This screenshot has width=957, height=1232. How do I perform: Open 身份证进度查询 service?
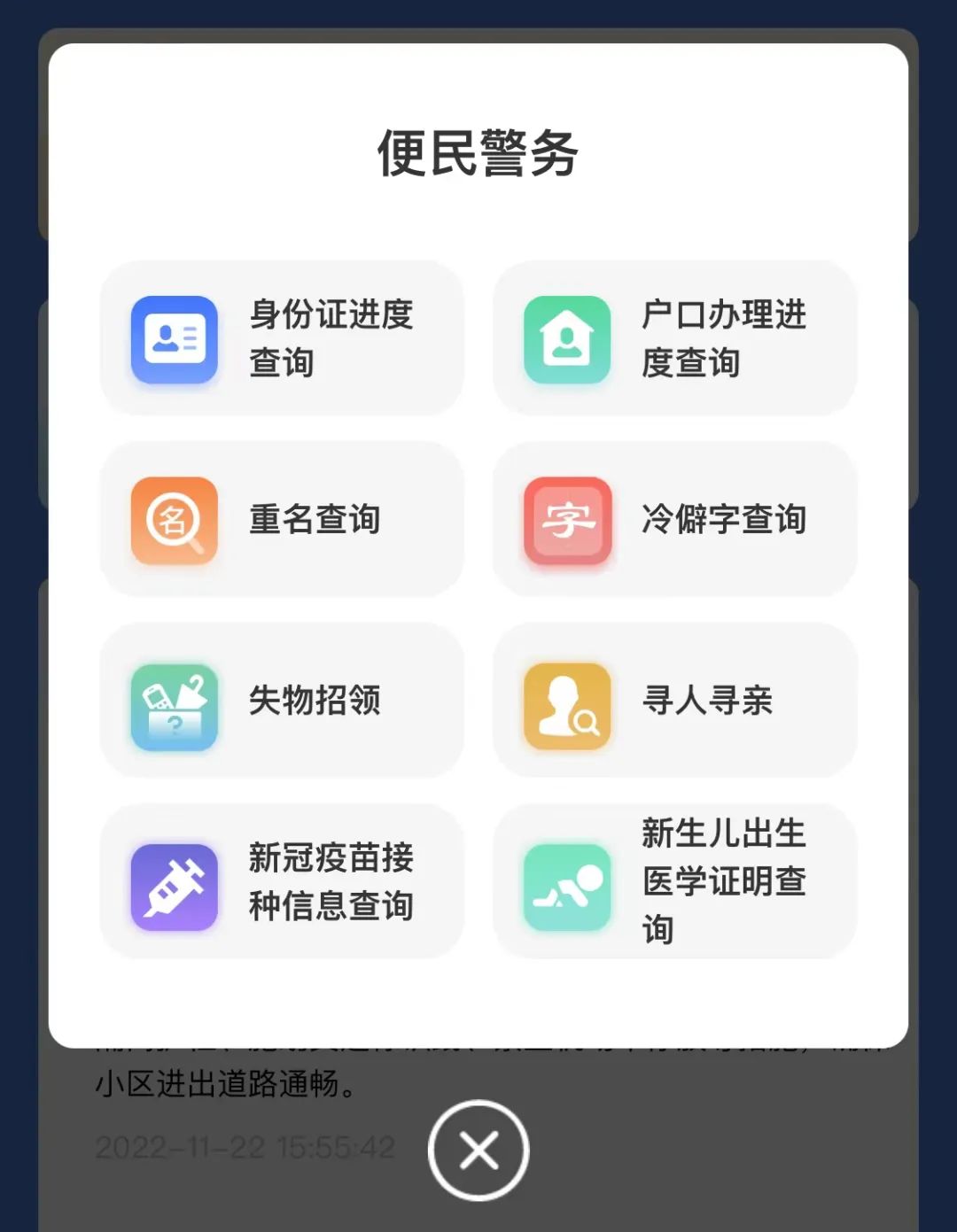282,338
